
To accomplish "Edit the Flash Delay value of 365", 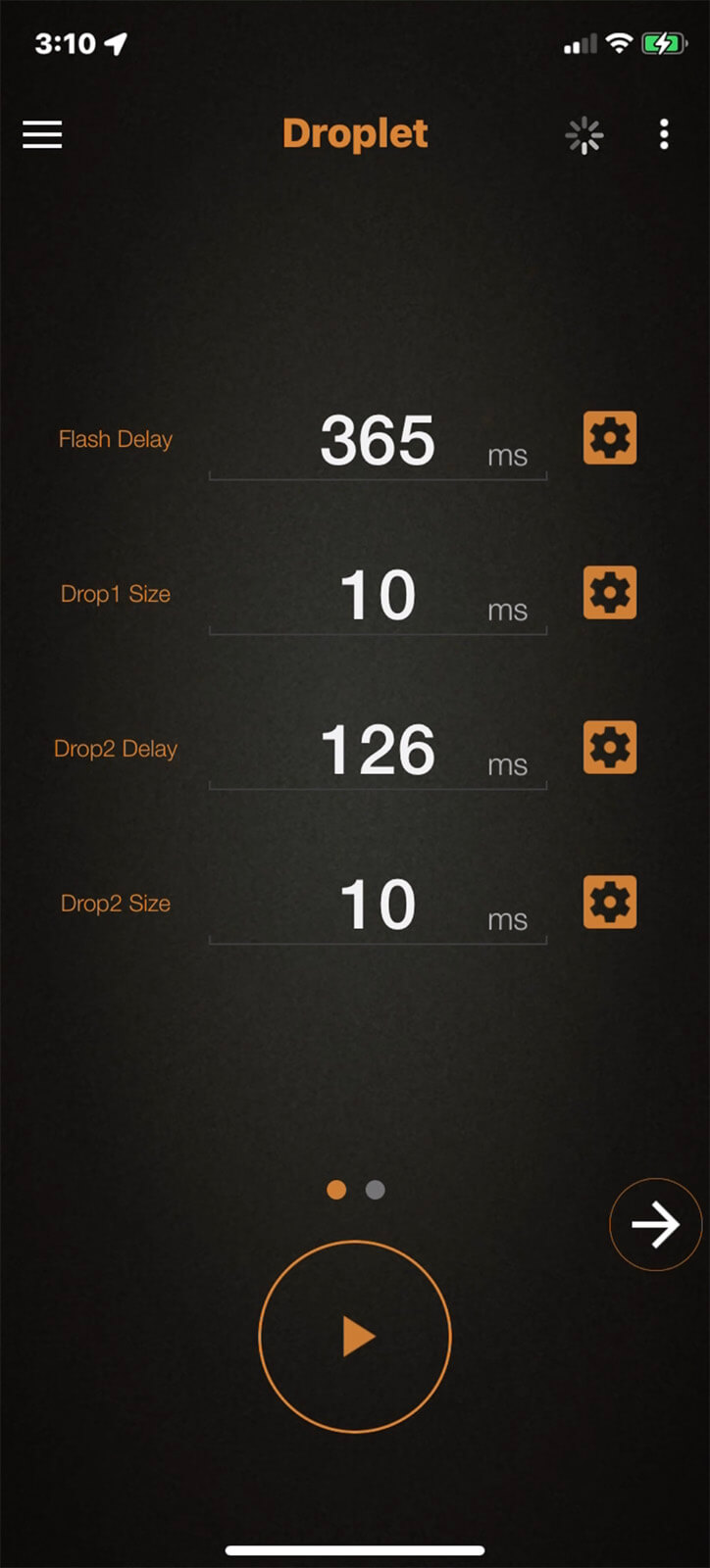I will click(x=378, y=441).
